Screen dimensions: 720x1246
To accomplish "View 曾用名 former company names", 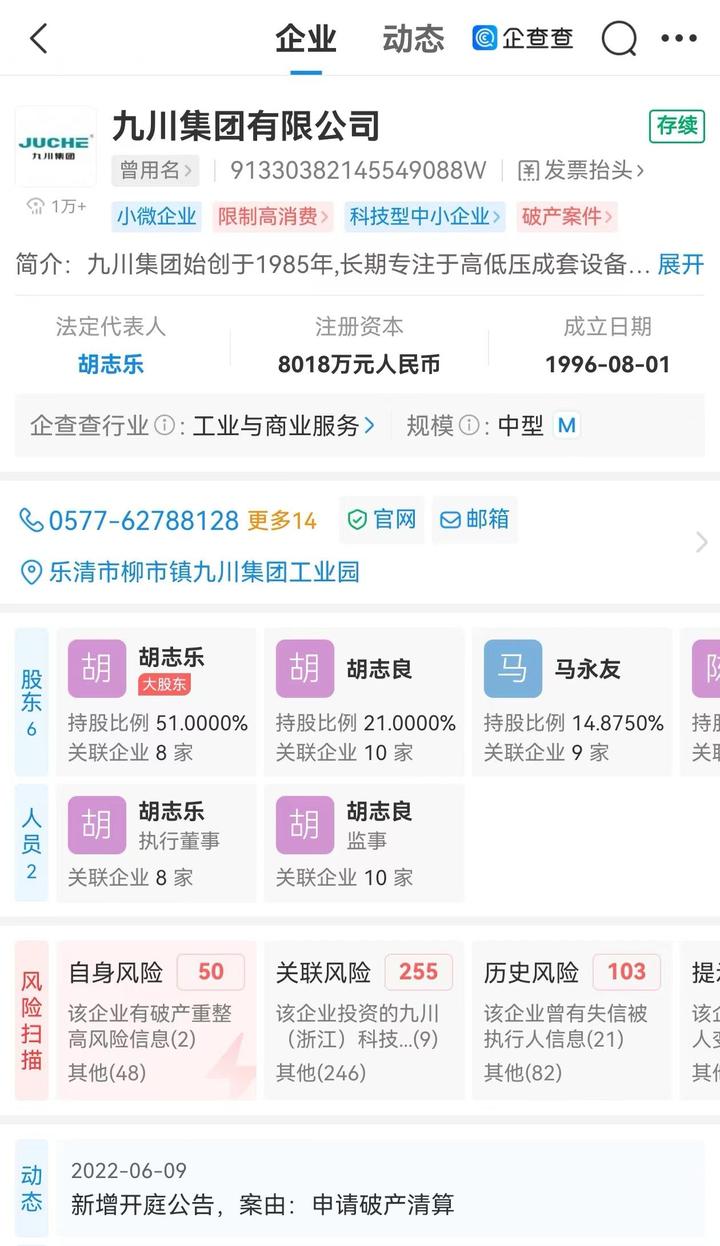I will (x=155, y=170).
